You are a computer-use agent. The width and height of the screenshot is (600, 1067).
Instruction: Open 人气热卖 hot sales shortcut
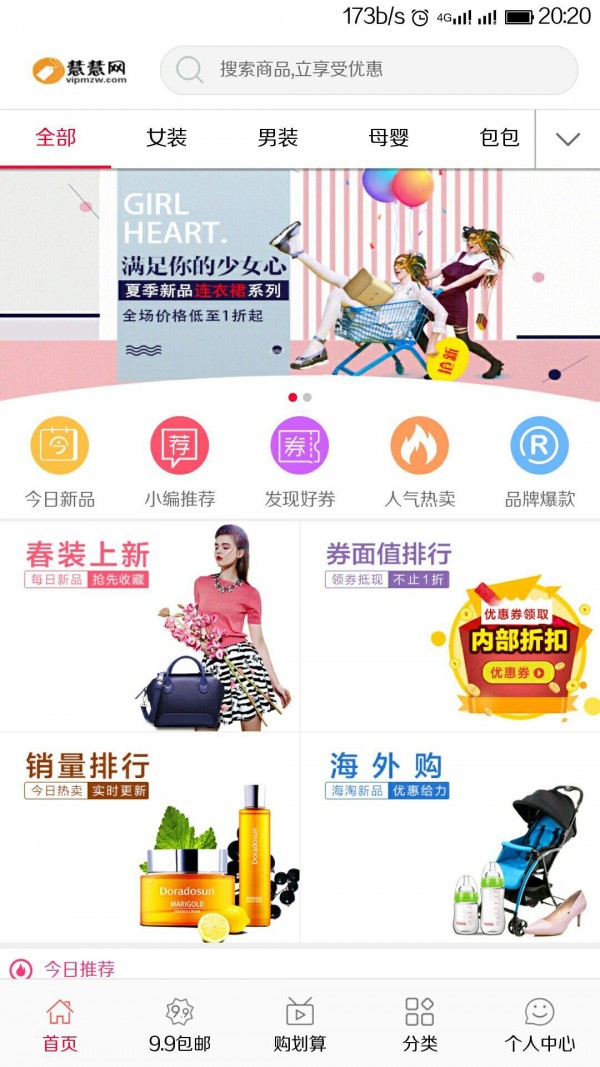pyautogui.click(x=420, y=462)
